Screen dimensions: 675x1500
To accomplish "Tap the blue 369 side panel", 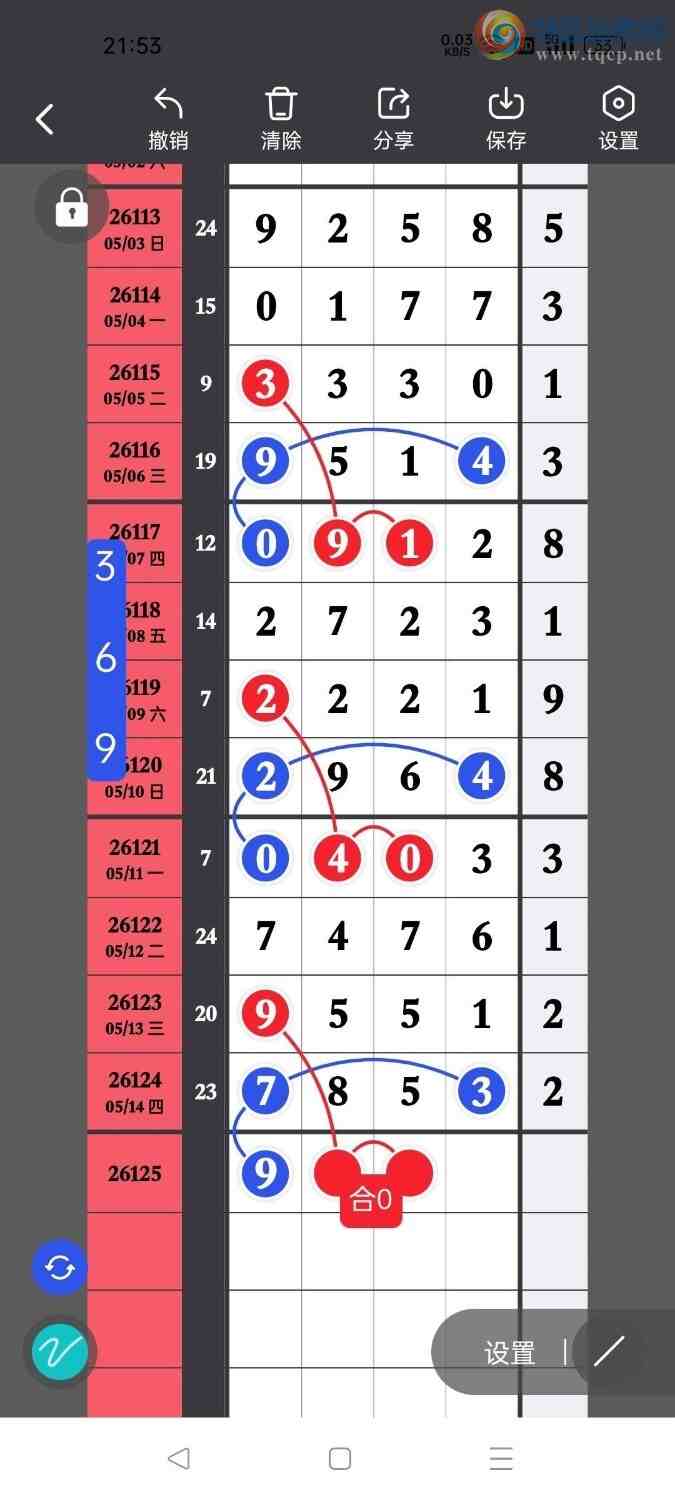I will [x=106, y=660].
